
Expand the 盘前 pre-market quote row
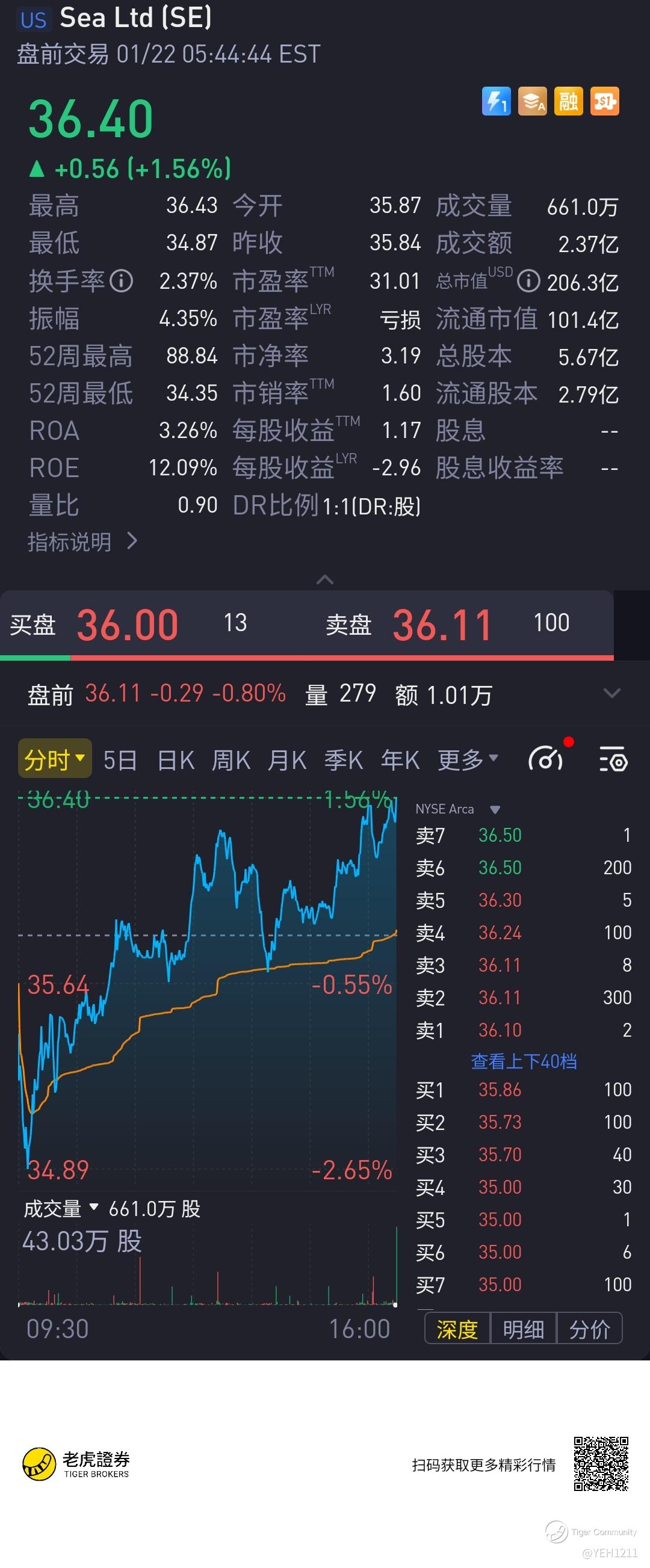pos(611,693)
